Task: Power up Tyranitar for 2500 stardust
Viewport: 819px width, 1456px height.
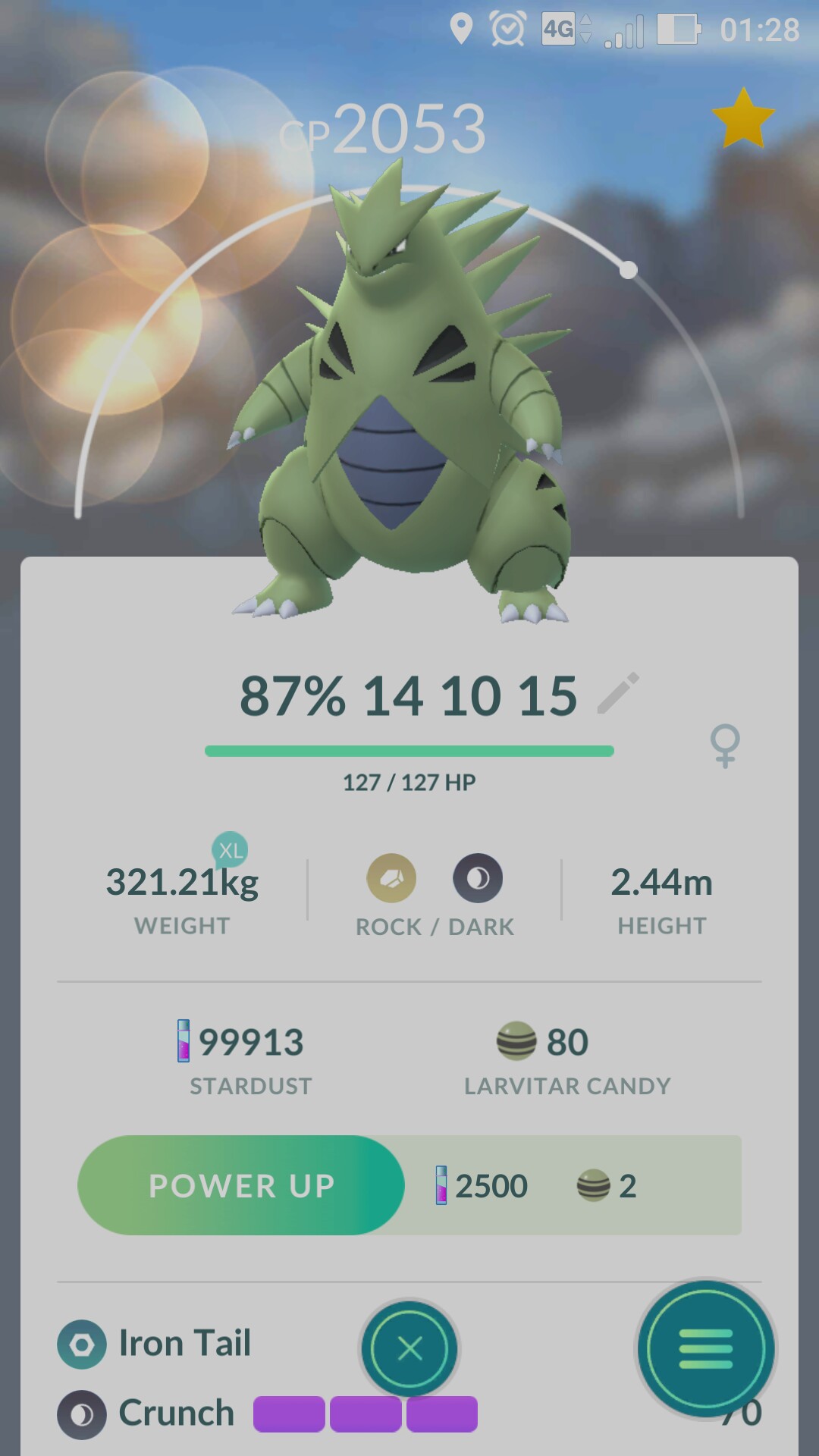Action: tap(241, 1185)
